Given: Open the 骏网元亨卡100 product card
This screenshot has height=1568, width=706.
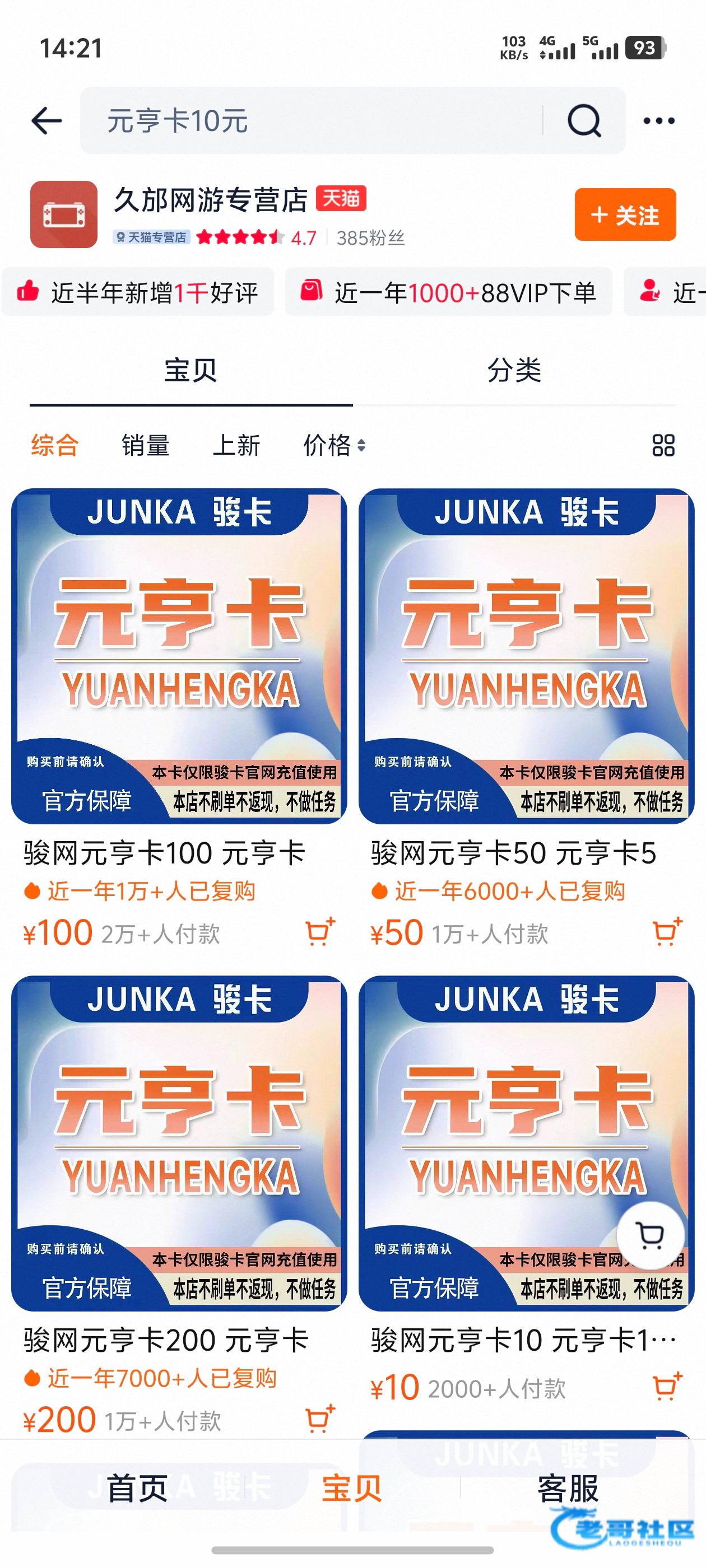Looking at the screenshot, I should click(x=179, y=720).
